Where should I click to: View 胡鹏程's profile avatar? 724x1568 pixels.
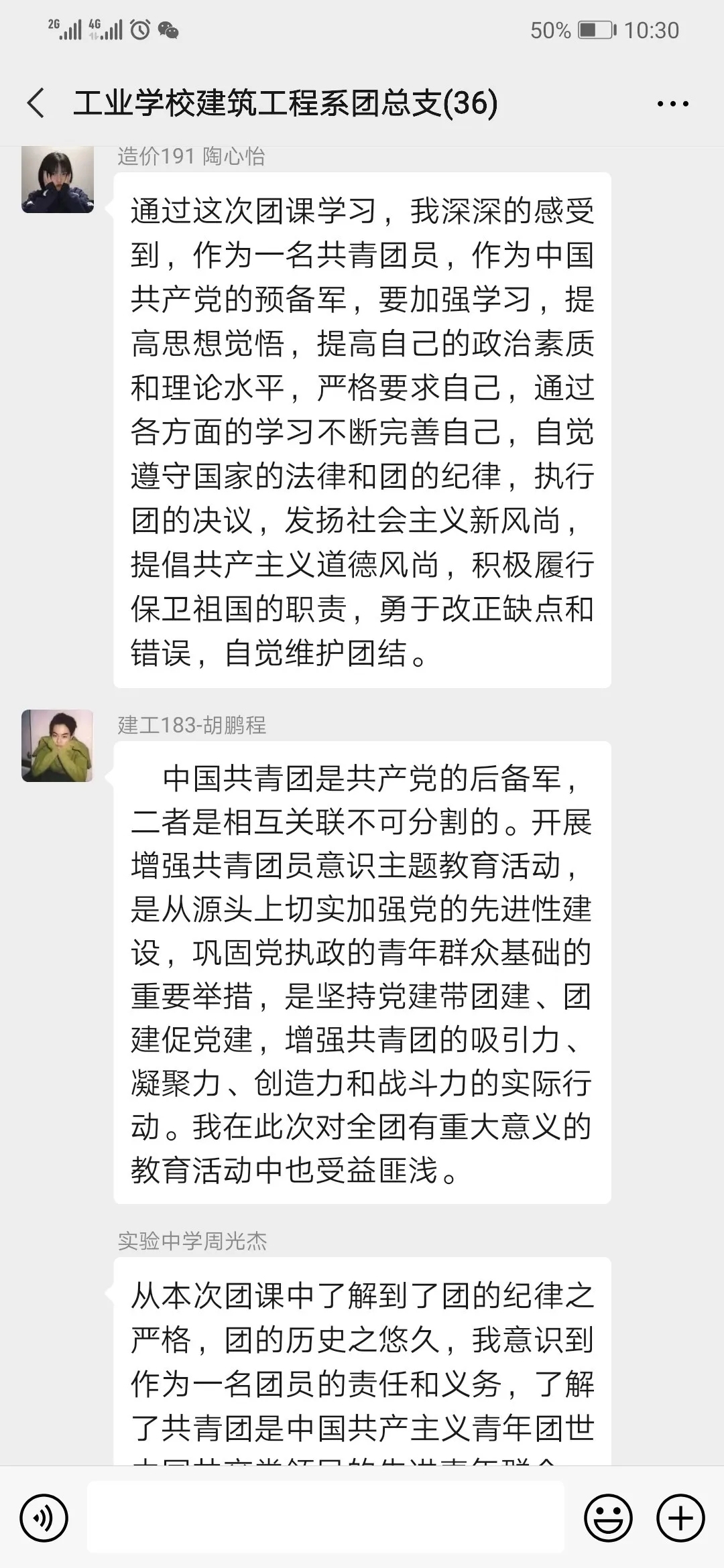[x=58, y=746]
